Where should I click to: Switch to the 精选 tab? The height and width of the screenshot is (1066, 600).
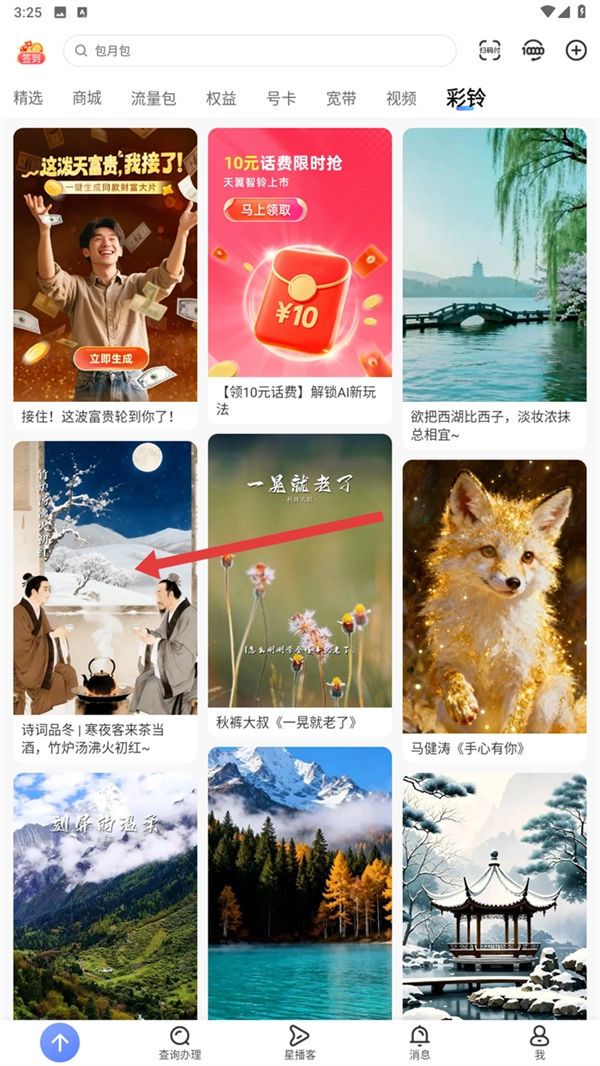(28, 98)
